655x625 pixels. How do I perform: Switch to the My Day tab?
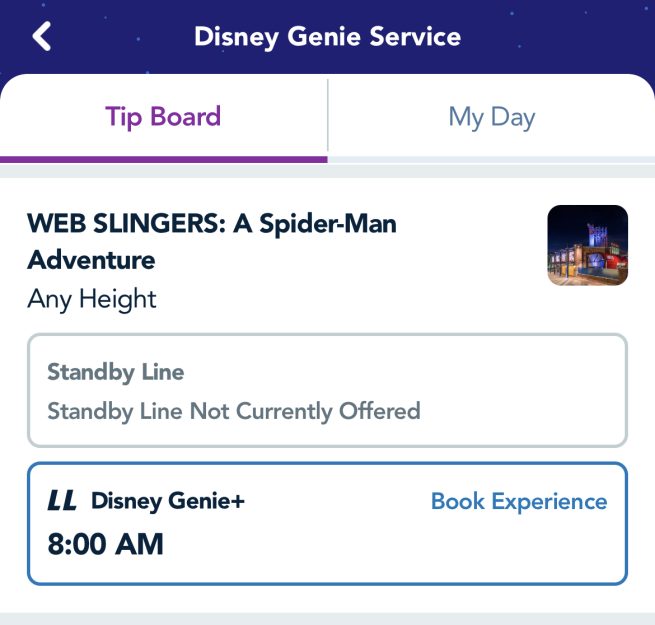coord(491,117)
